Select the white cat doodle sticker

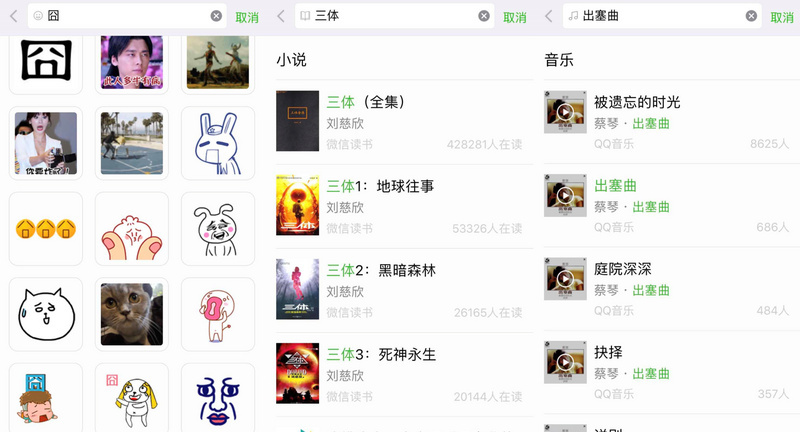(x=45, y=314)
